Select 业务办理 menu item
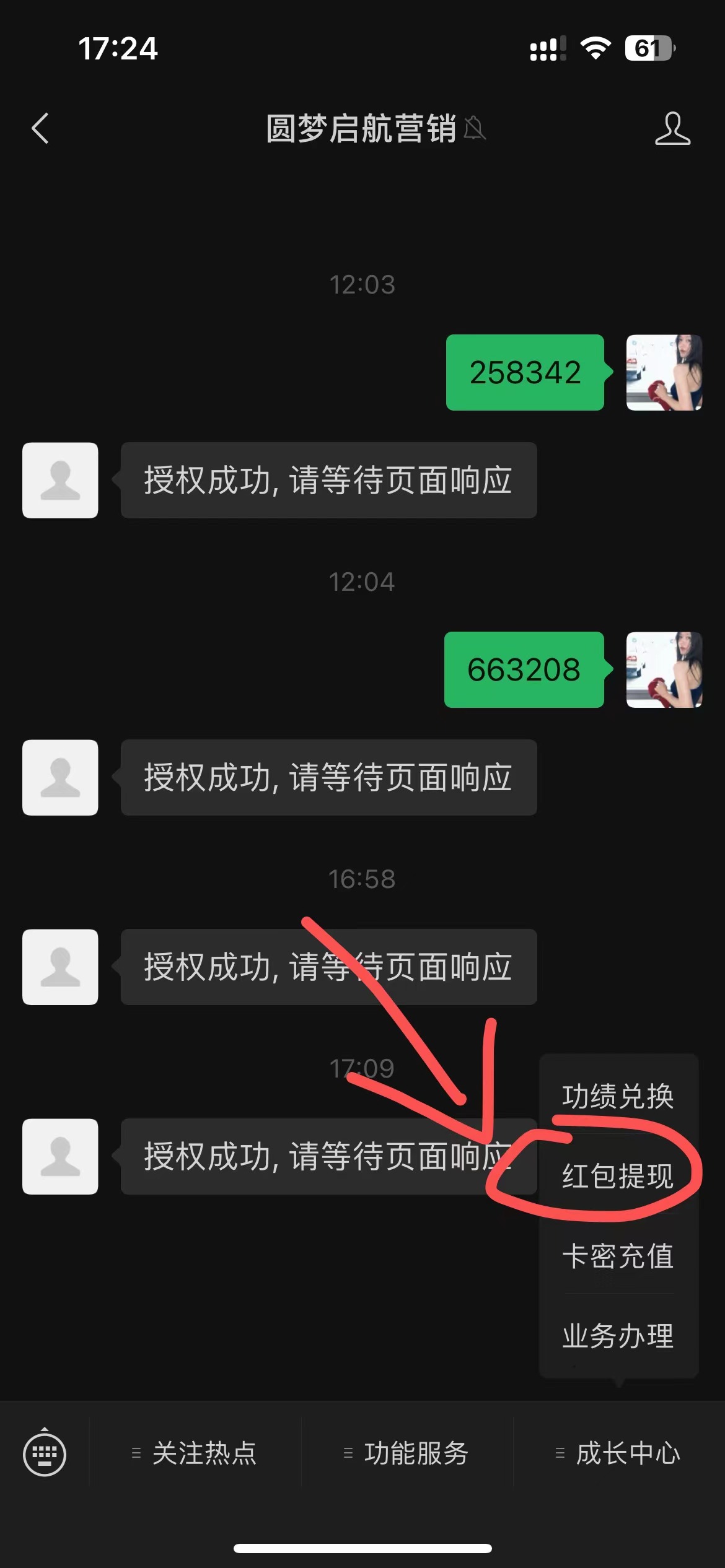 point(618,1336)
